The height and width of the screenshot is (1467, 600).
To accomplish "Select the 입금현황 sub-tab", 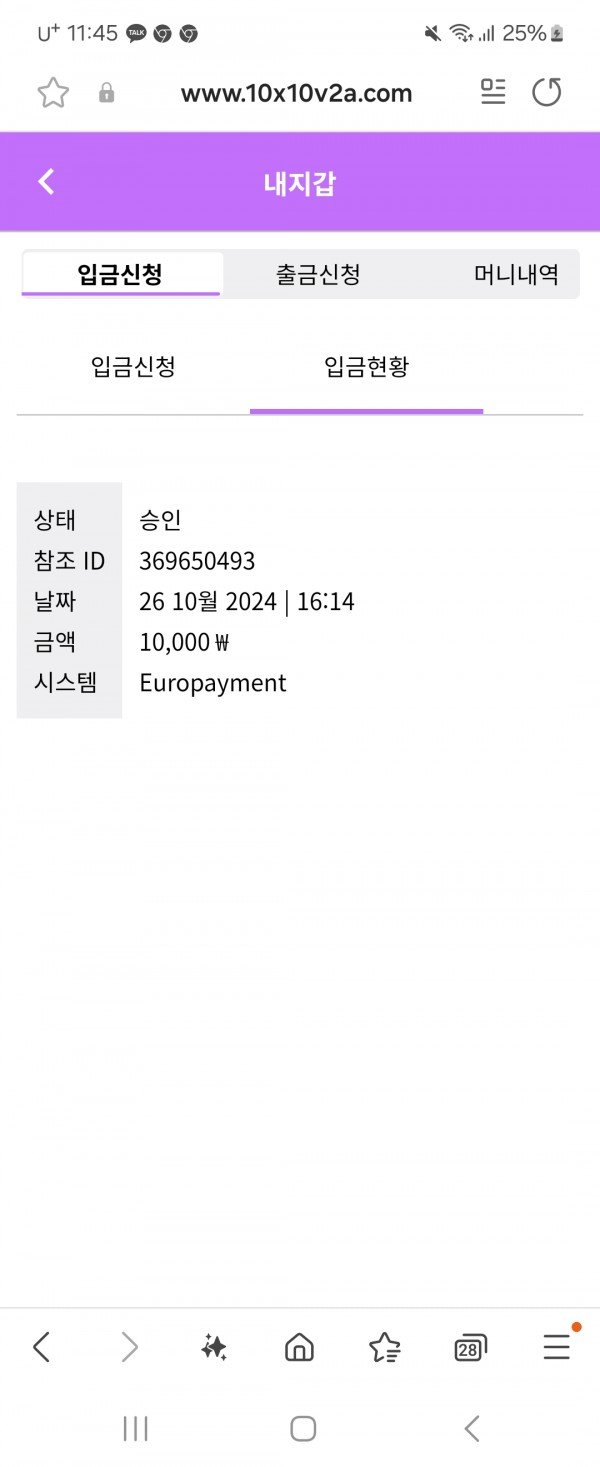I will tap(366, 367).
